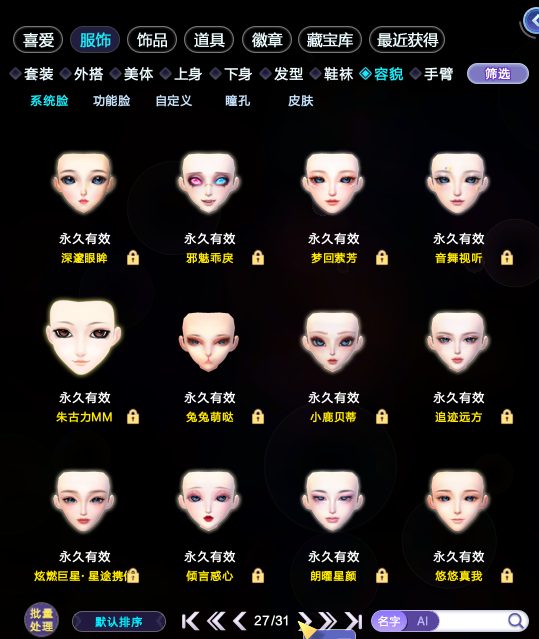The width and height of the screenshot is (539, 639).
Task: Switch to the 喜爱 tab
Action: (x=38, y=40)
